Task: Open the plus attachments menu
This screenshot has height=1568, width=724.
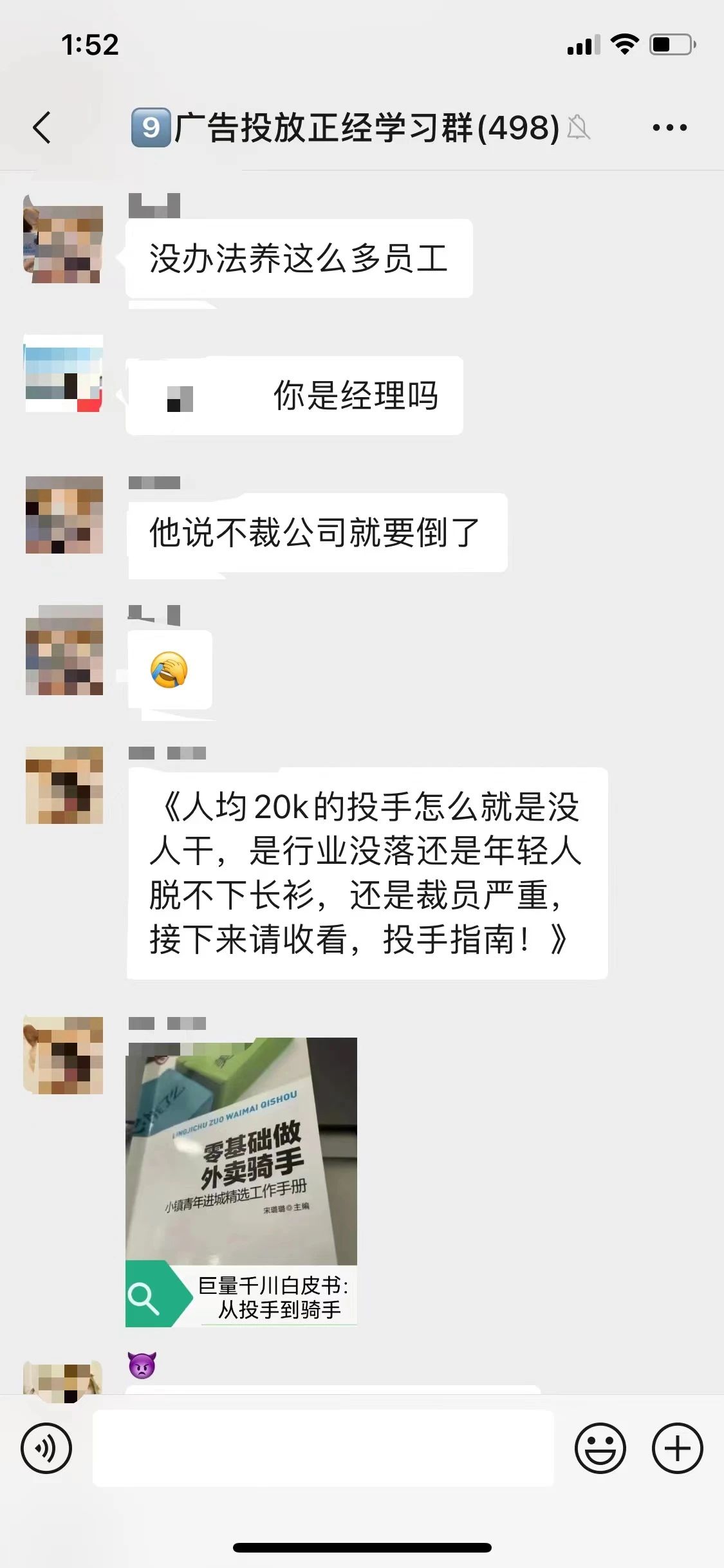Action: click(677, 1448)
